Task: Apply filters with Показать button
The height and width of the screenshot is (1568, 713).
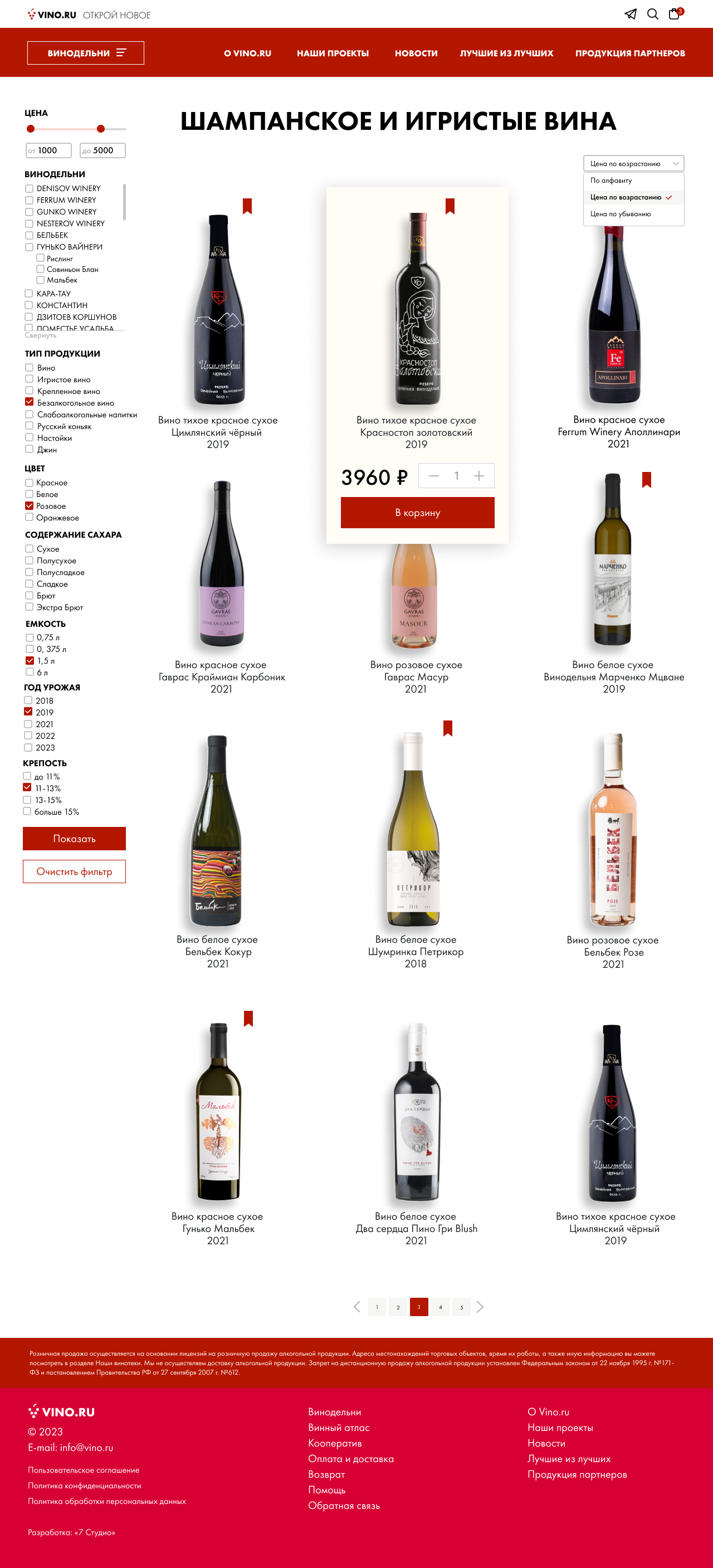Action: pos(74,838)
